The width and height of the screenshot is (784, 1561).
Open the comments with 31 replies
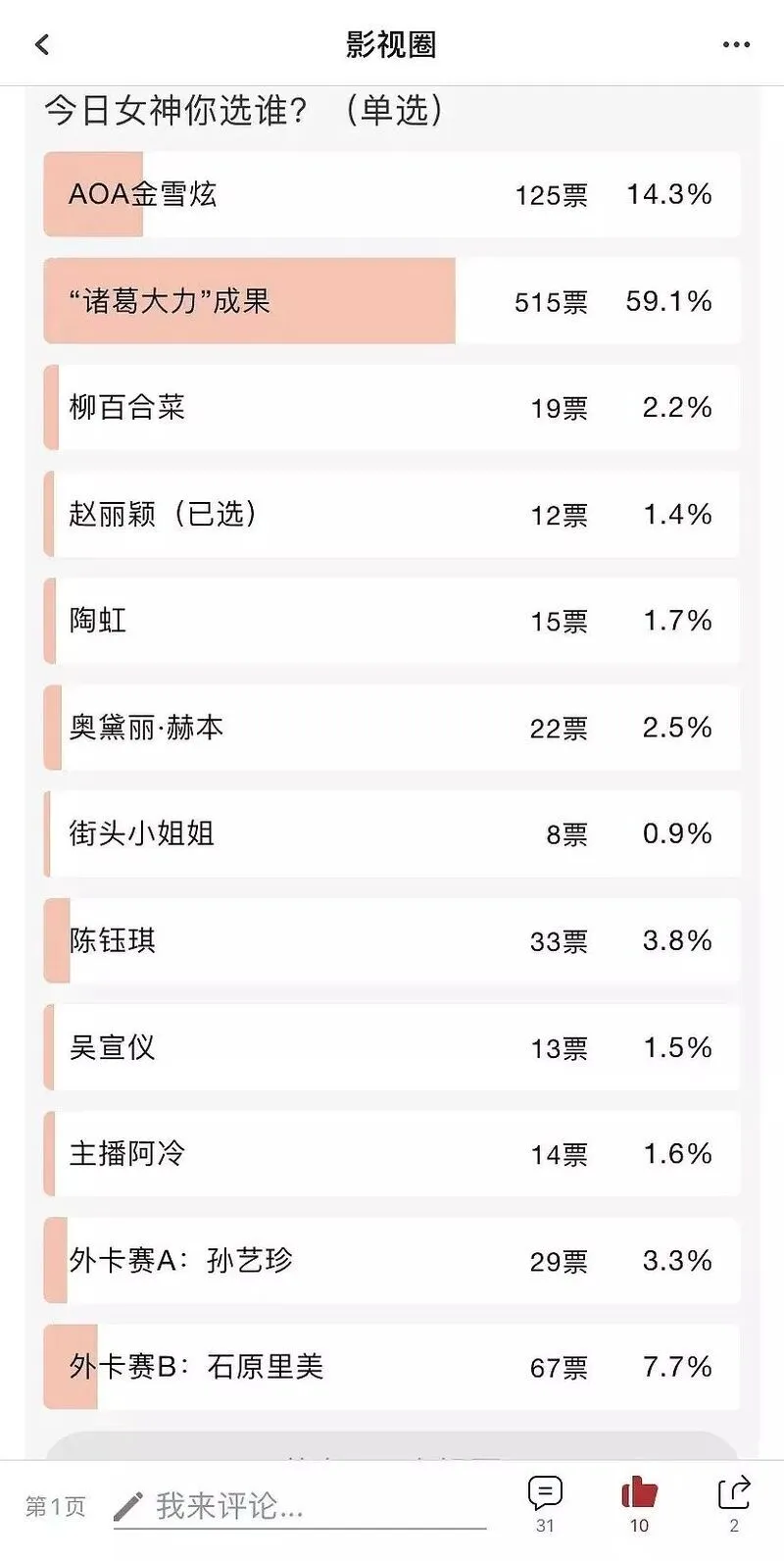click(x=545, y=1503)
